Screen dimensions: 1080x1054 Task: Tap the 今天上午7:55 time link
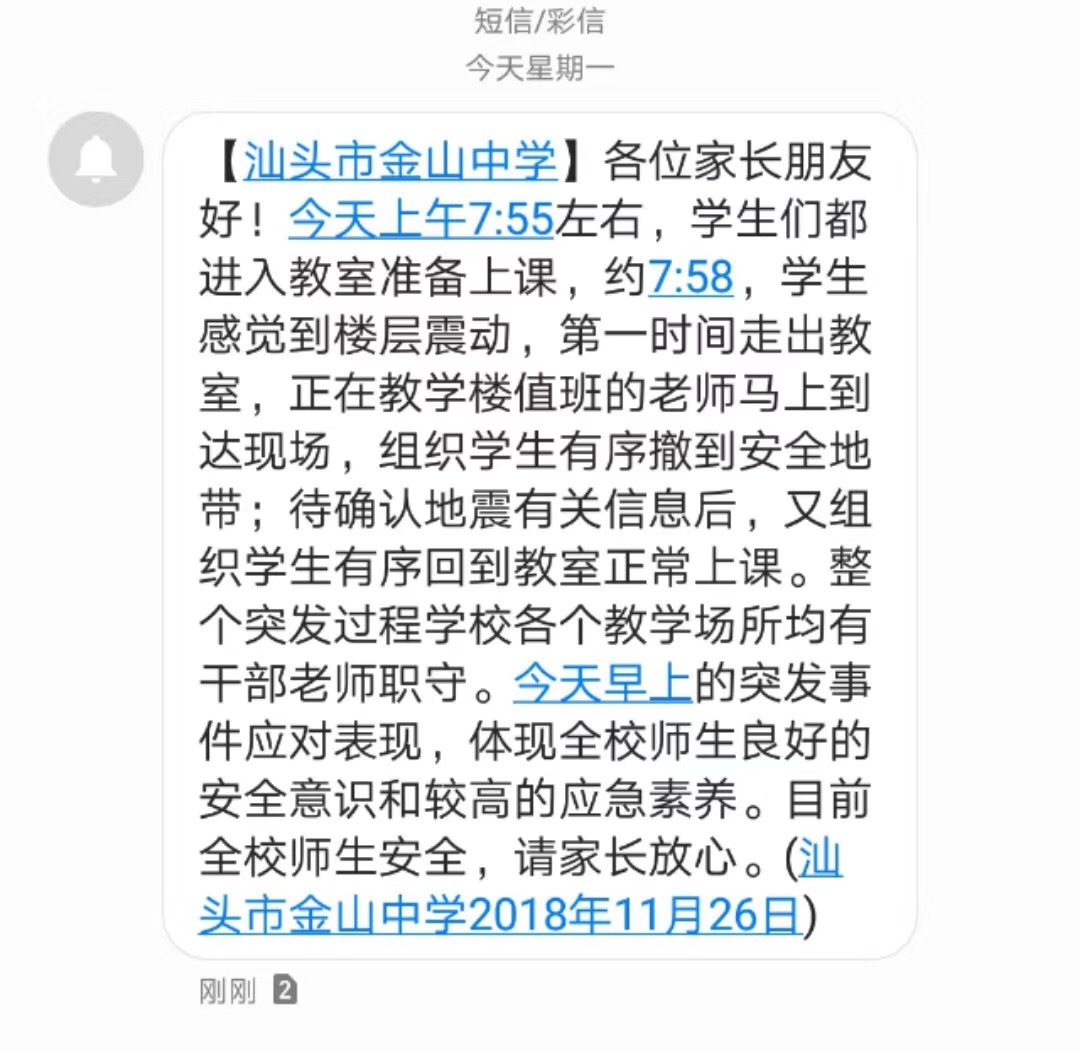421,220
